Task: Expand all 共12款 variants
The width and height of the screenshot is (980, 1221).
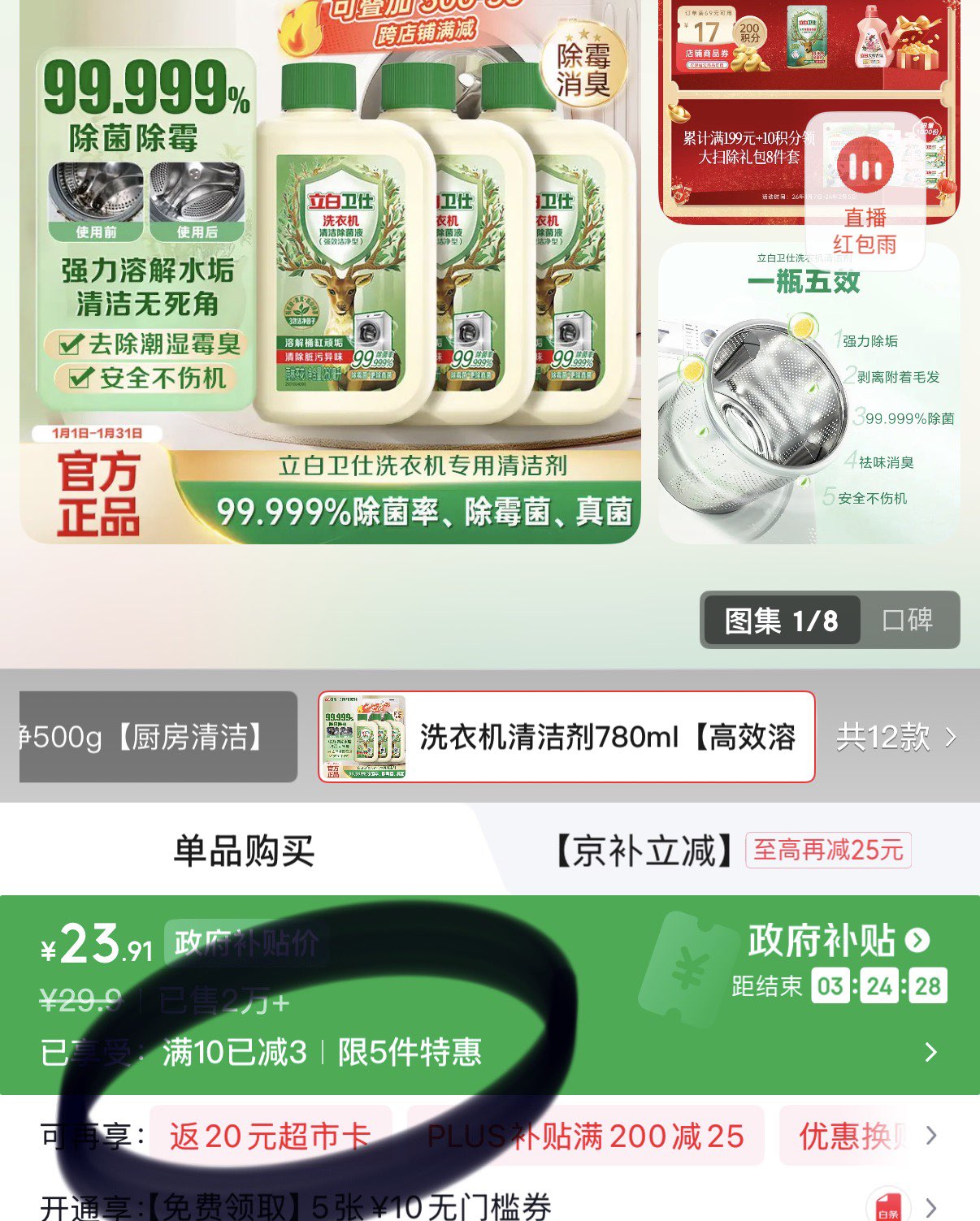Action: tap(896, 737)
